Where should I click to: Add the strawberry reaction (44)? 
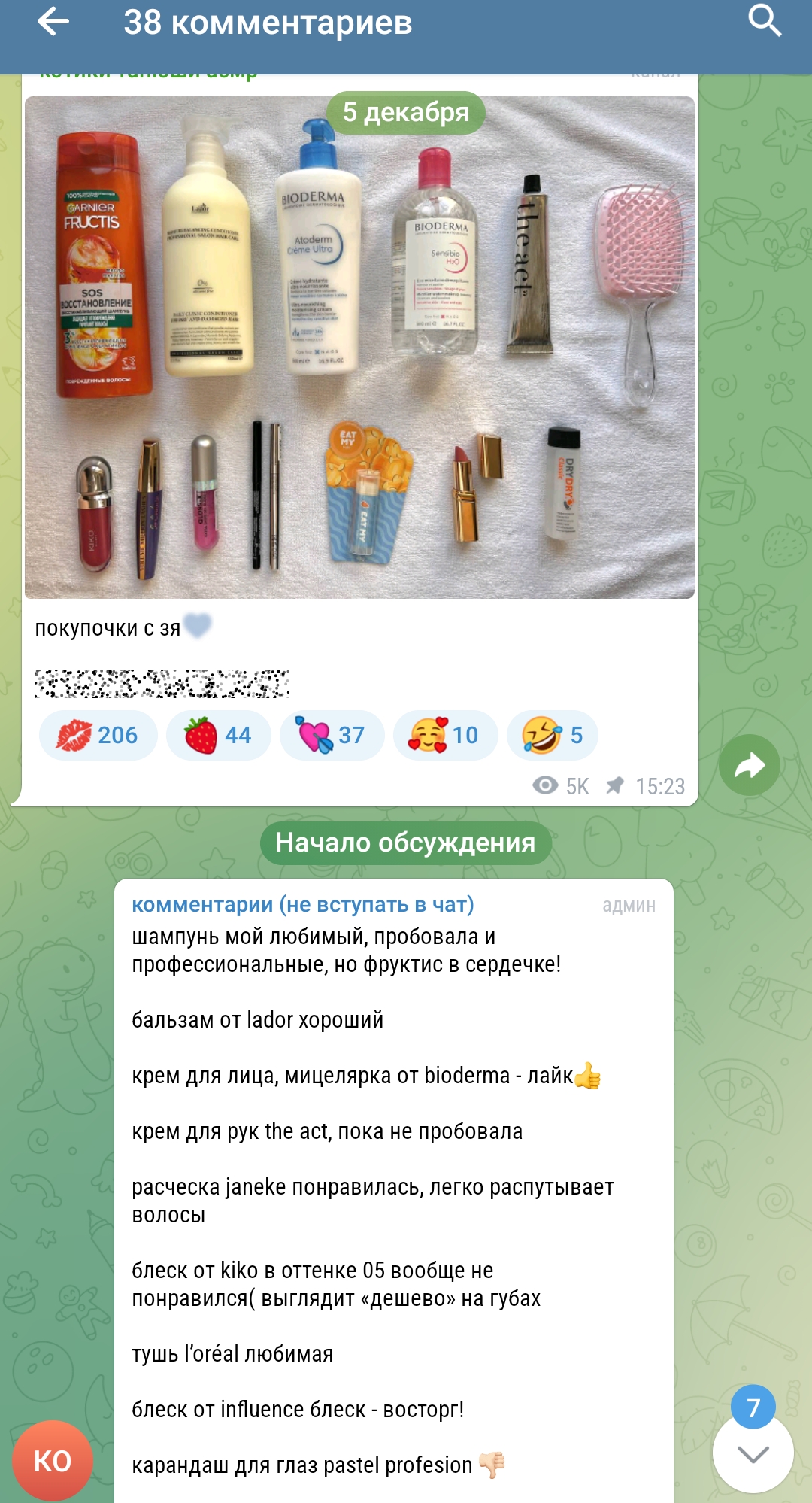pos(218,735)
